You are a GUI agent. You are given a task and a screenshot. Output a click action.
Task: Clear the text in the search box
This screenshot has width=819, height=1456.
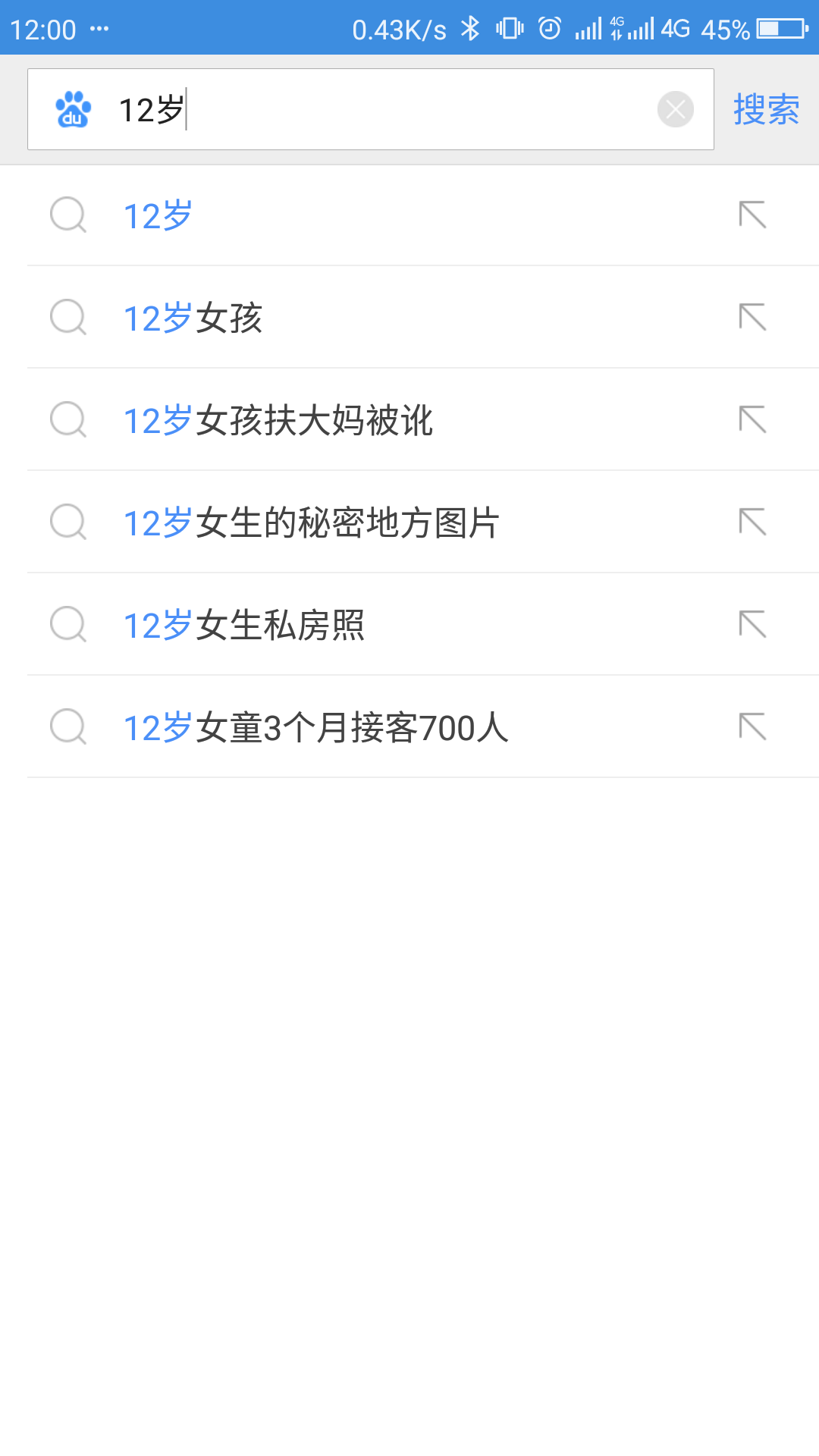coord(675,110)
